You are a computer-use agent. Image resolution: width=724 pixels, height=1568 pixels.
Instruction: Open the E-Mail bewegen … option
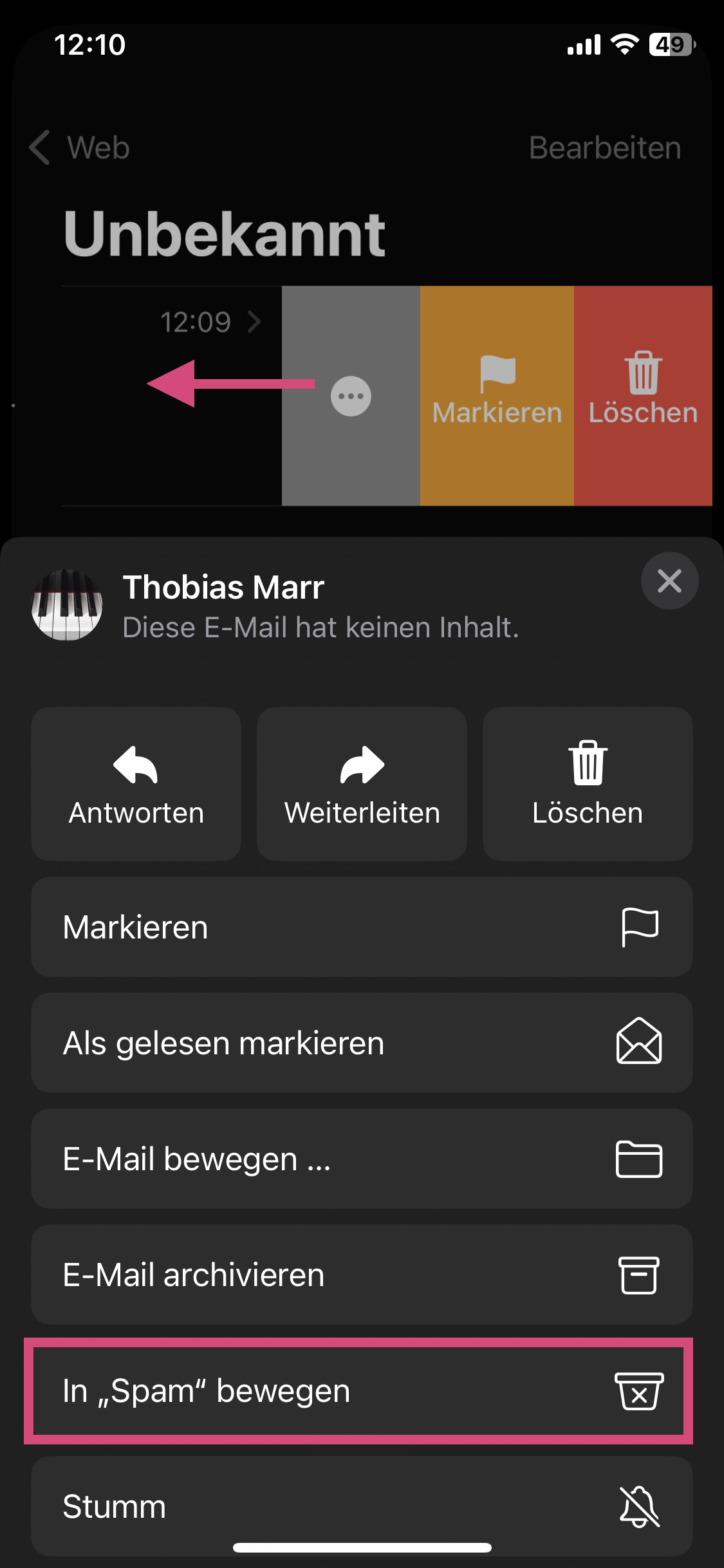(x=362, y=1159)
